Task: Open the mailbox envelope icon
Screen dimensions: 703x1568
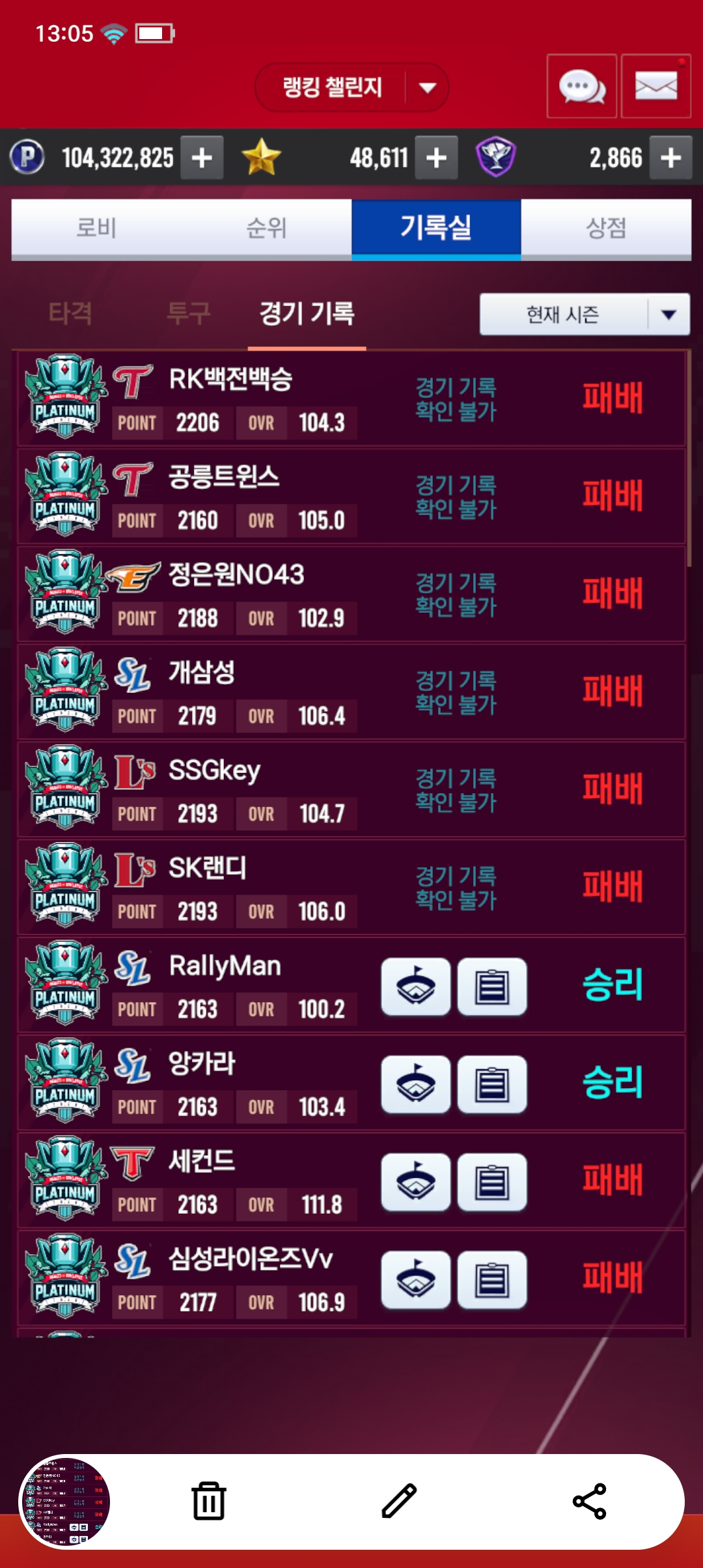Action: (x=655, y=86)
